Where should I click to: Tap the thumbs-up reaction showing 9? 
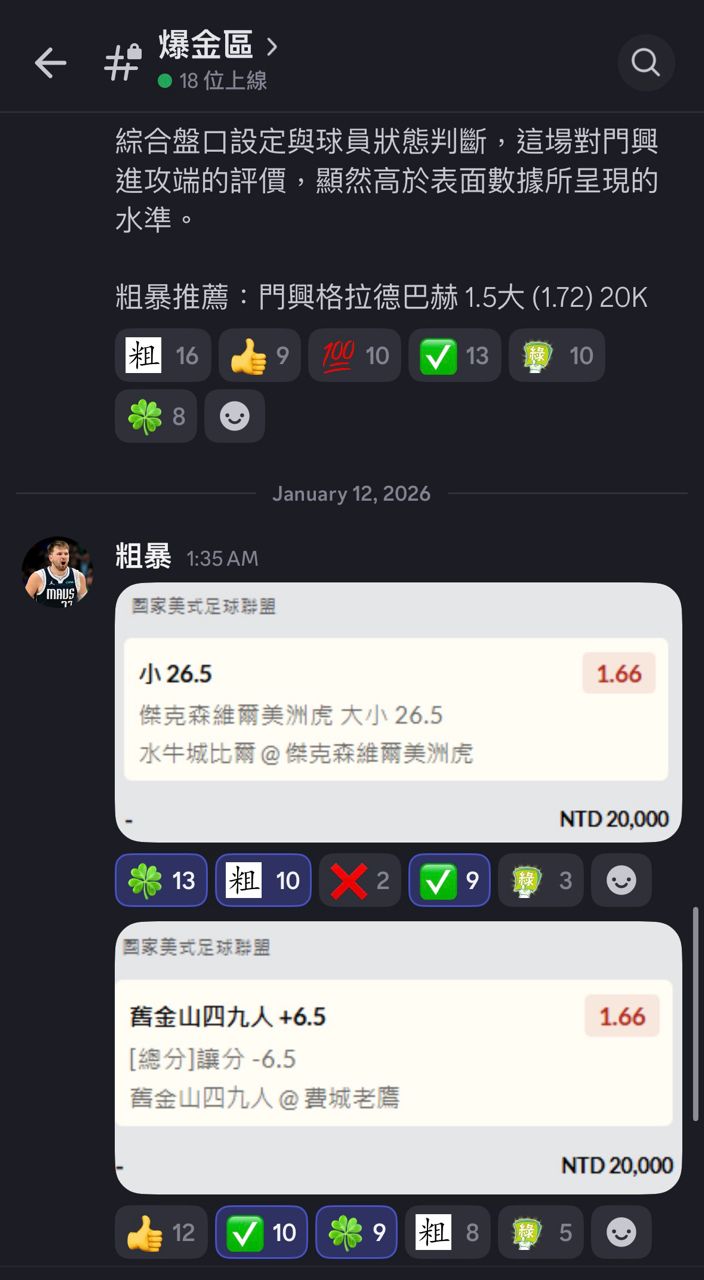point(259,356)
